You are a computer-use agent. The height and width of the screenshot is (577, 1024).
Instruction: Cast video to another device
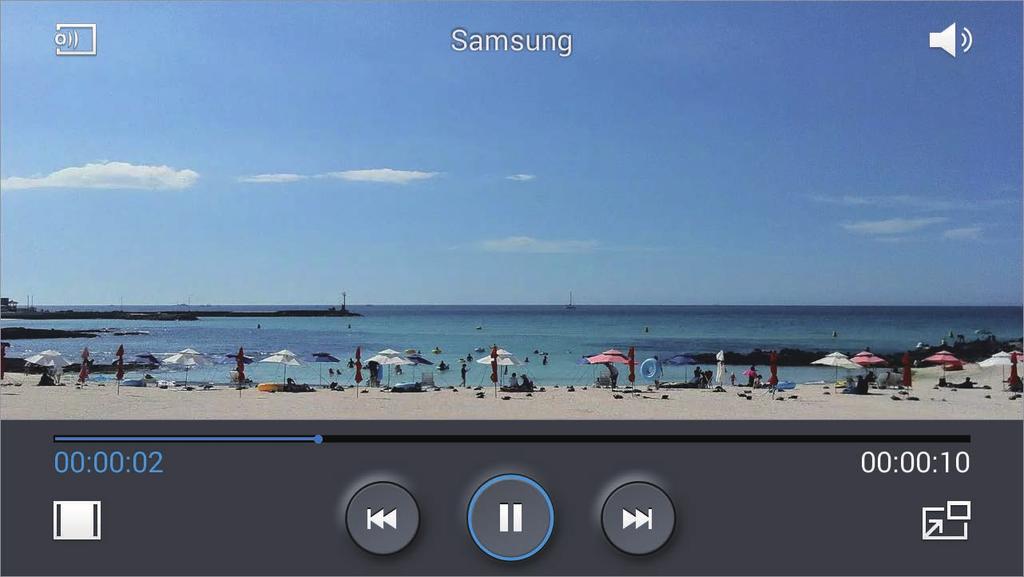click(76, 40)
